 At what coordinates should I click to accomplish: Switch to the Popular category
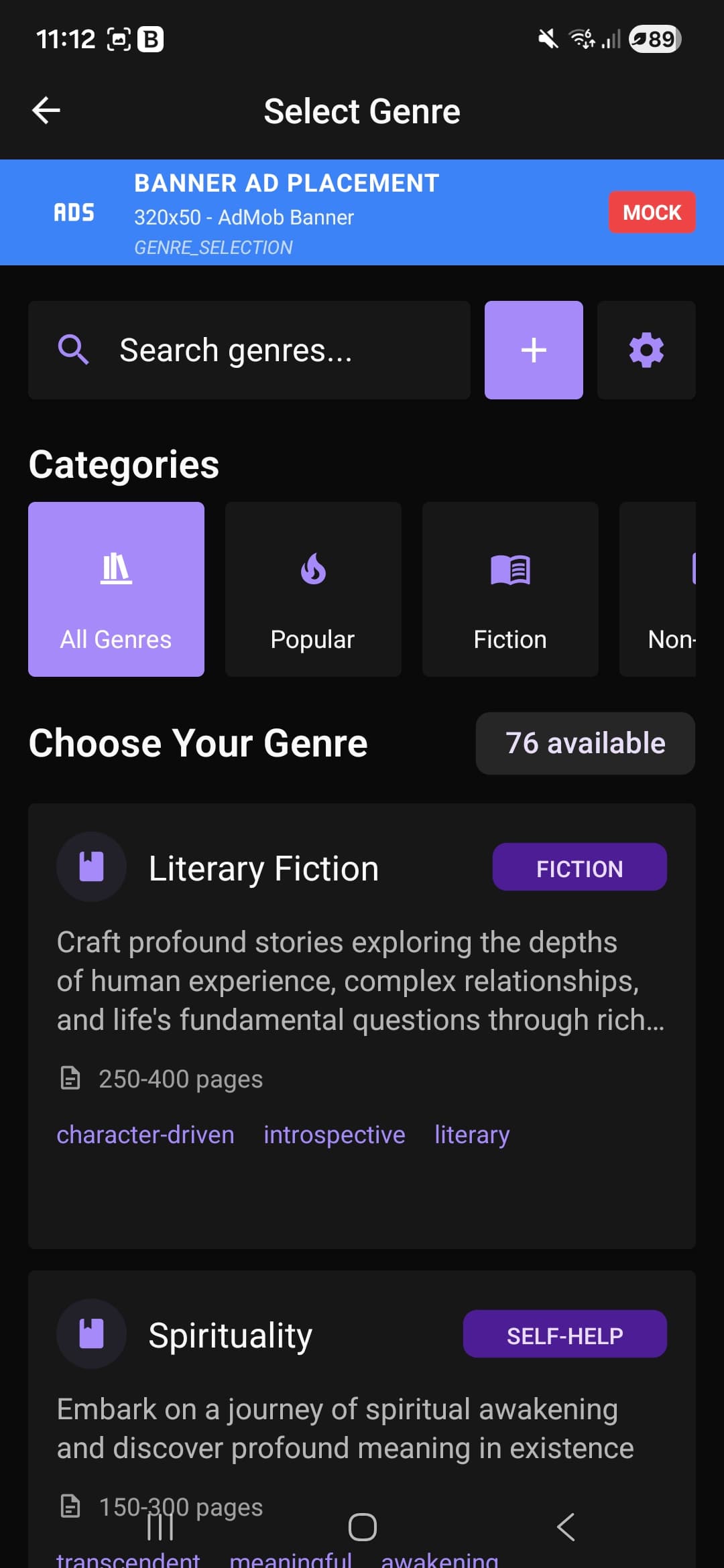pos(313,589)
